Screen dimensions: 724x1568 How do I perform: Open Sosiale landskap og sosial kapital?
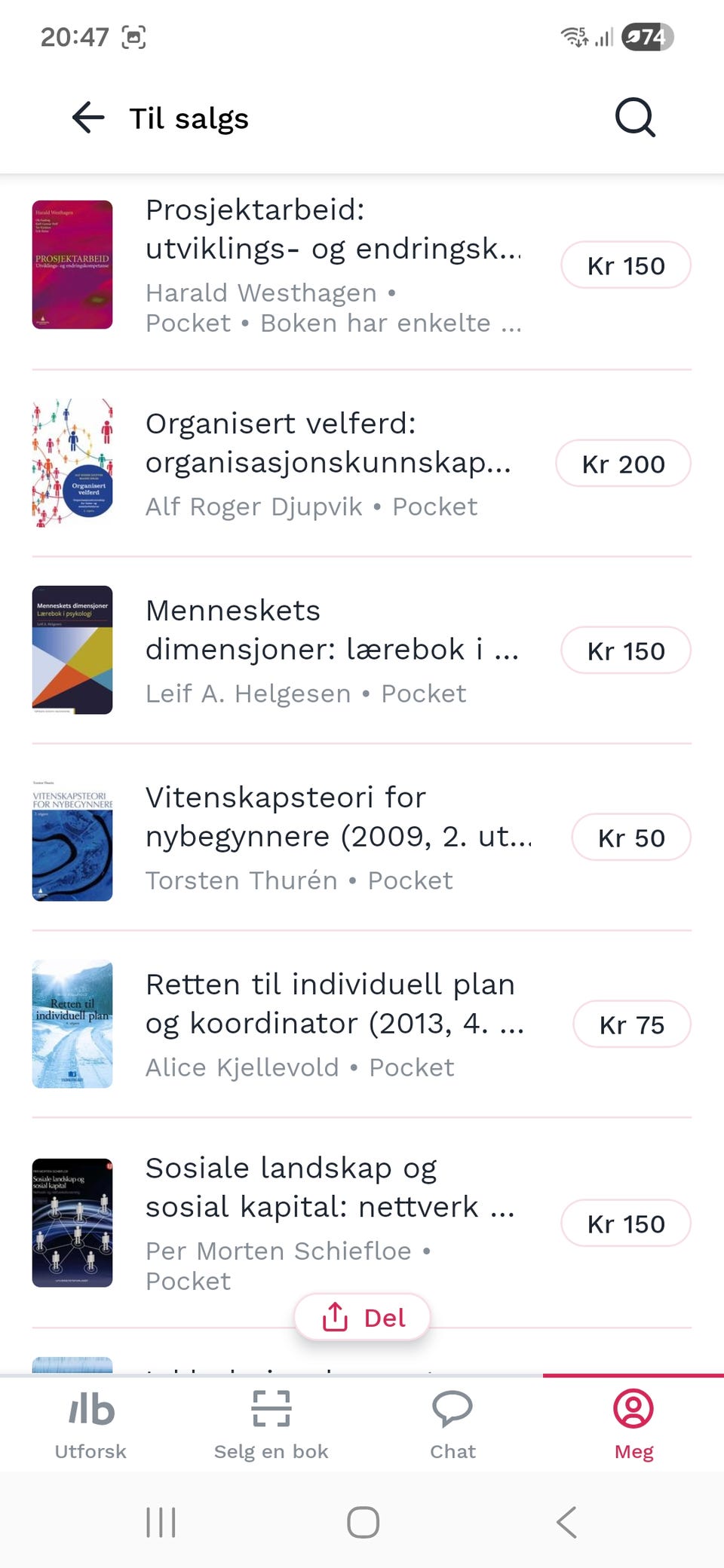coord(330,1206)
